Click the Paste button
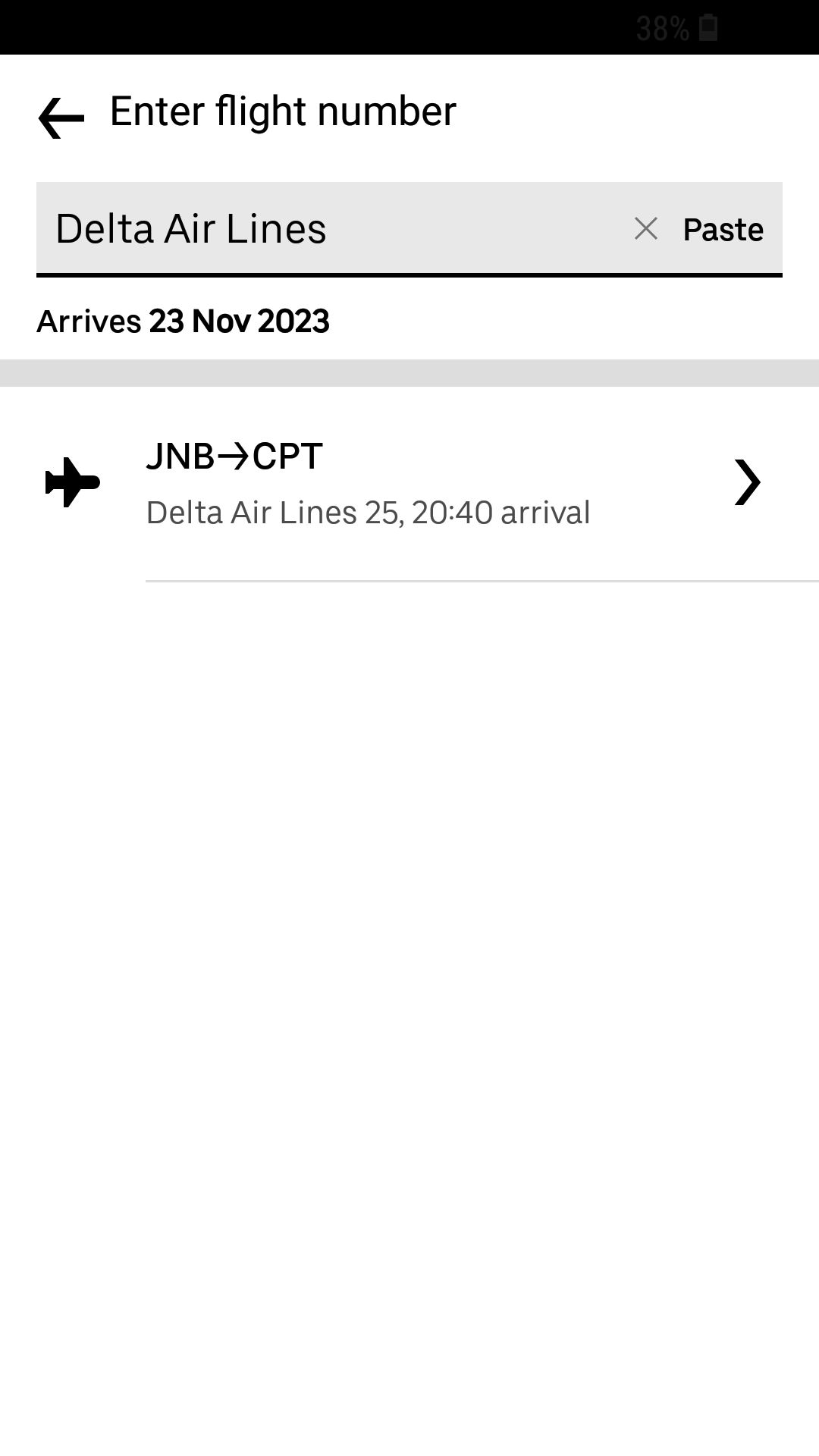The image size is (819, 1456). point(723,229)
